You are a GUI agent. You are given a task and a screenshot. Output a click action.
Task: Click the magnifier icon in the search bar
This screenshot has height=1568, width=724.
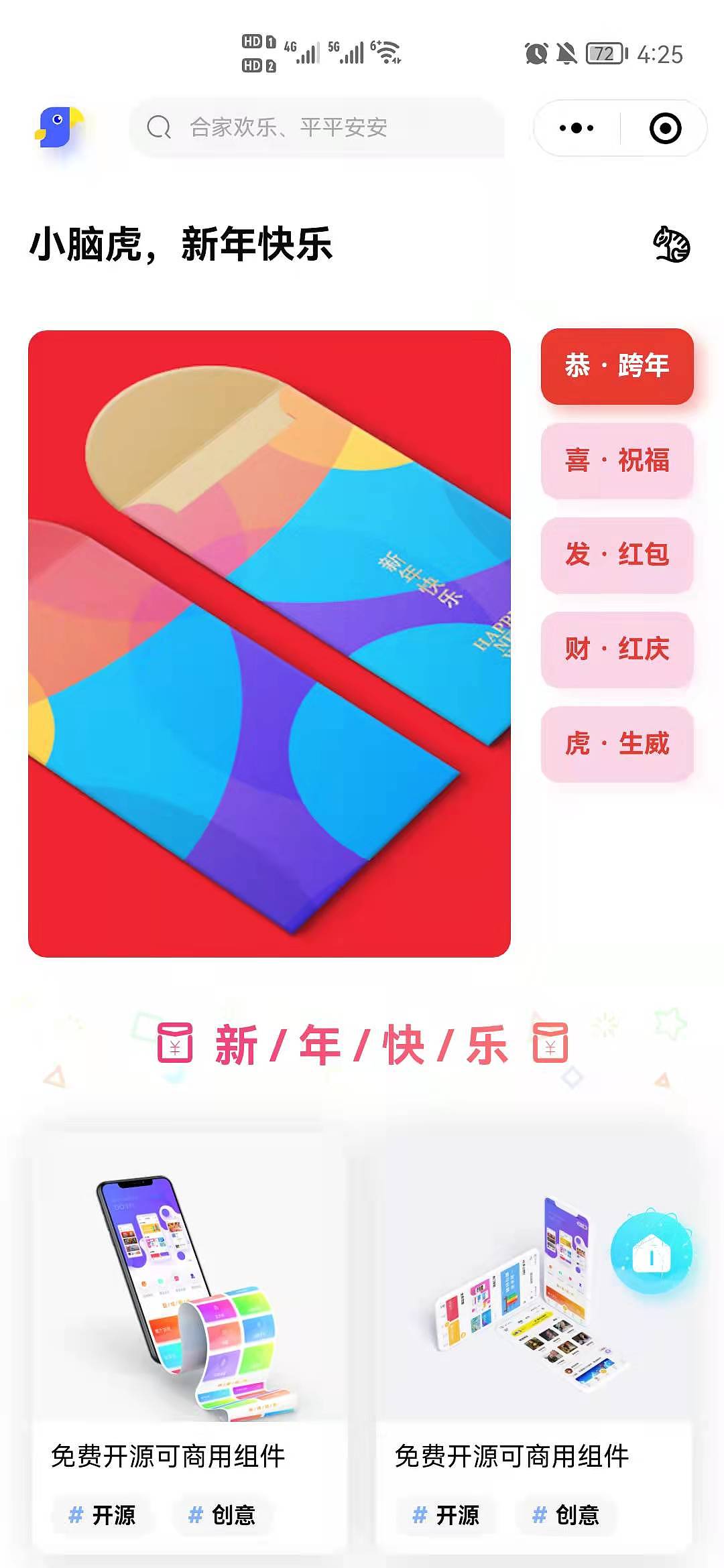(158, 127)
